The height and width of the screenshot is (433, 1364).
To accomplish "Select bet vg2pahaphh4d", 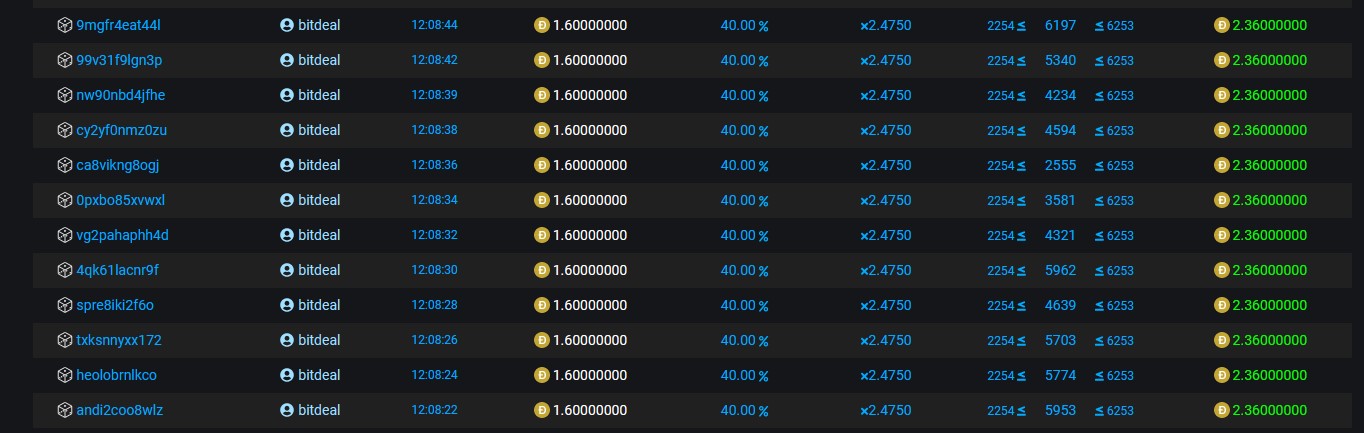I will [122, 235].
